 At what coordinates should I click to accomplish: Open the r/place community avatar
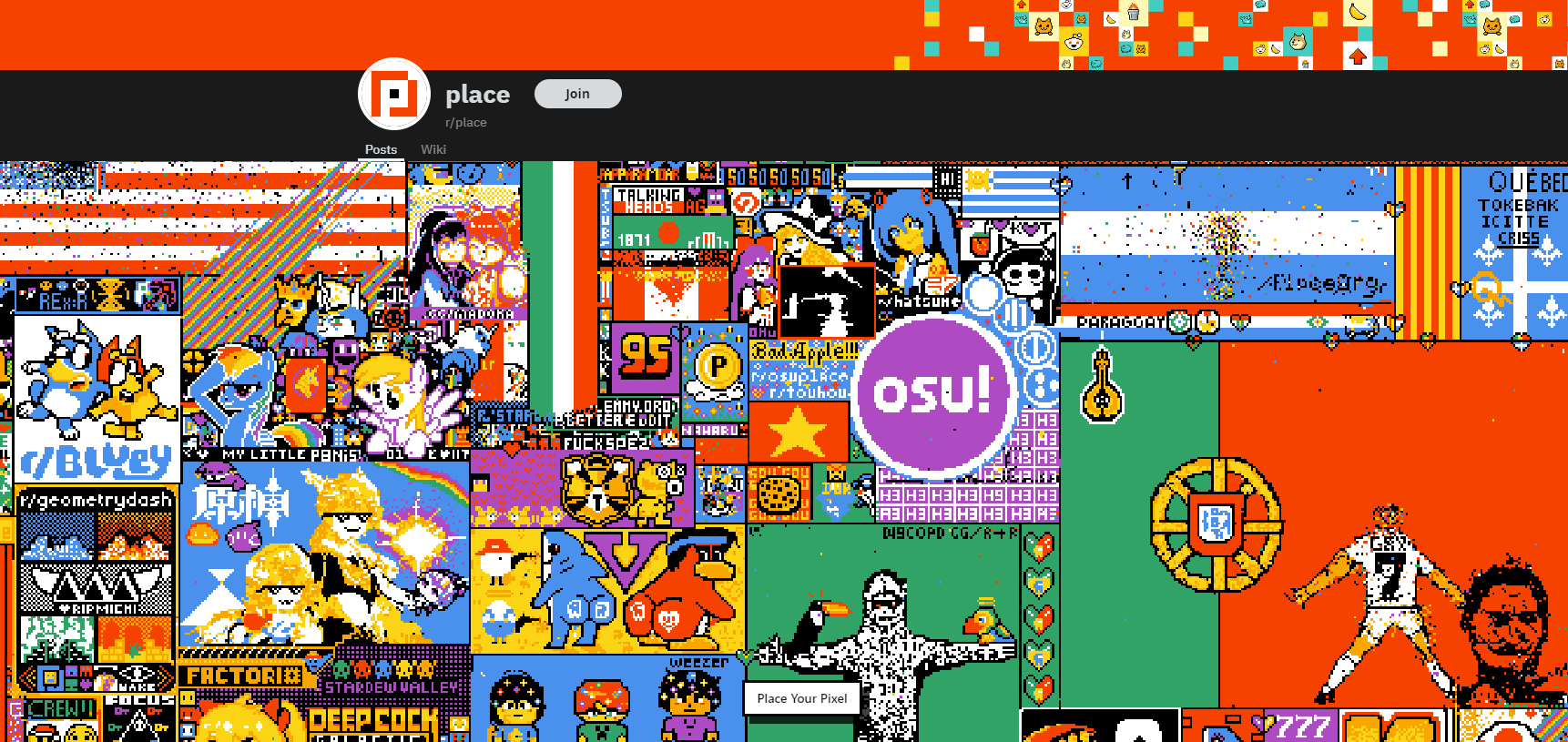[x=394, y=94]
